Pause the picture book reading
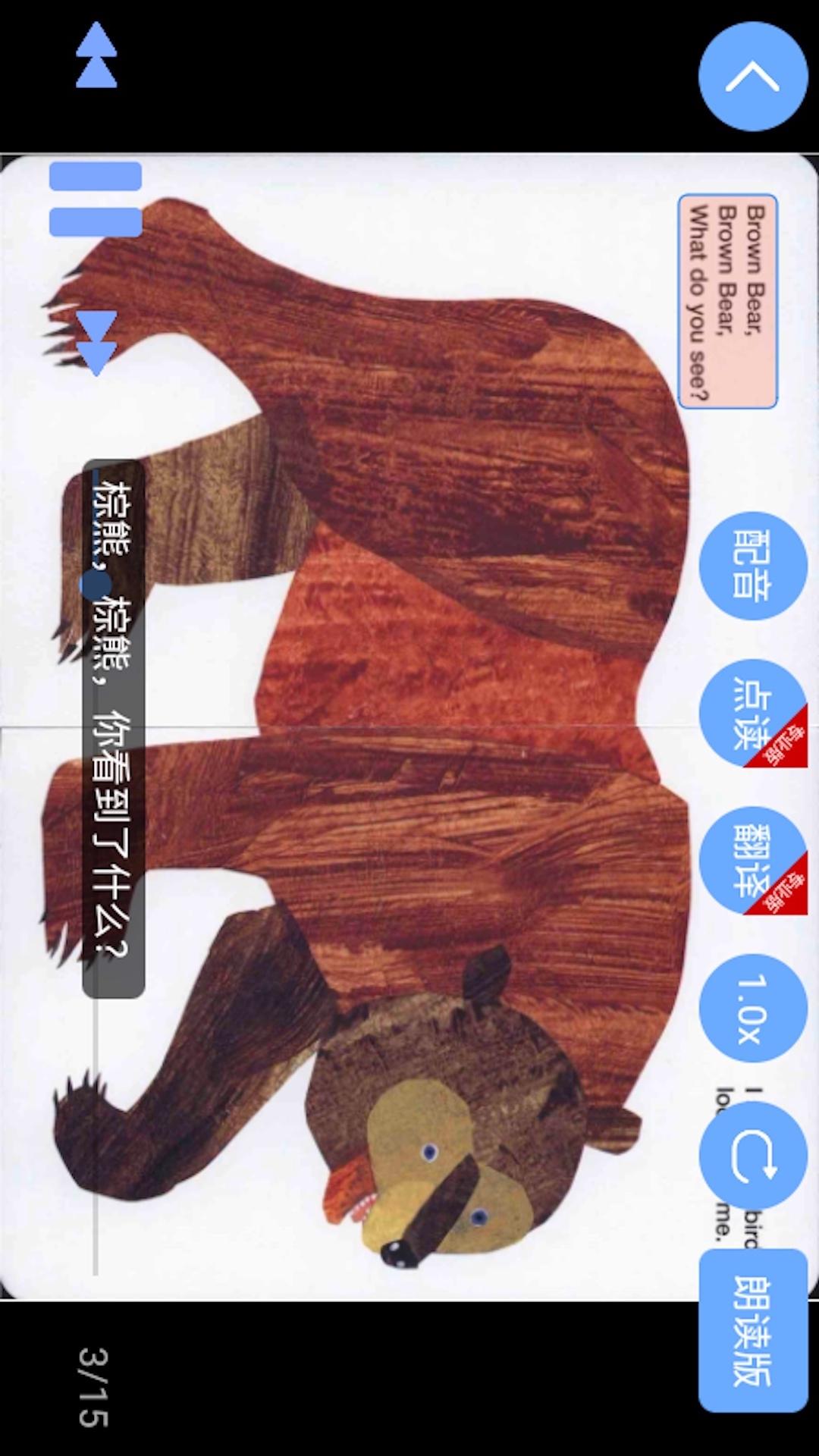Screen dimensions: 819x1456 pyautogui.click(x=96, y=199)
